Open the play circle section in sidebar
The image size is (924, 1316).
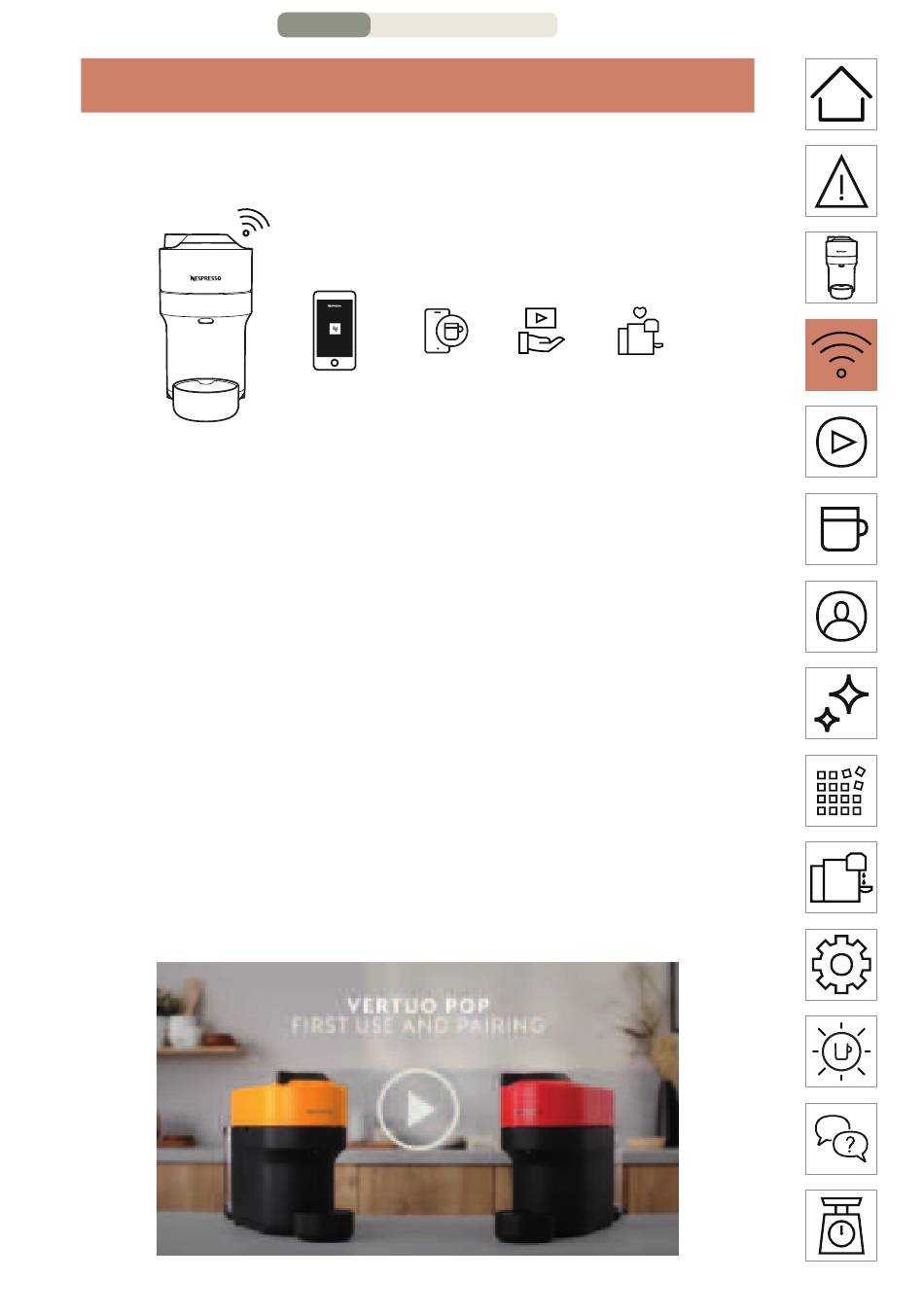coord(841,442)
